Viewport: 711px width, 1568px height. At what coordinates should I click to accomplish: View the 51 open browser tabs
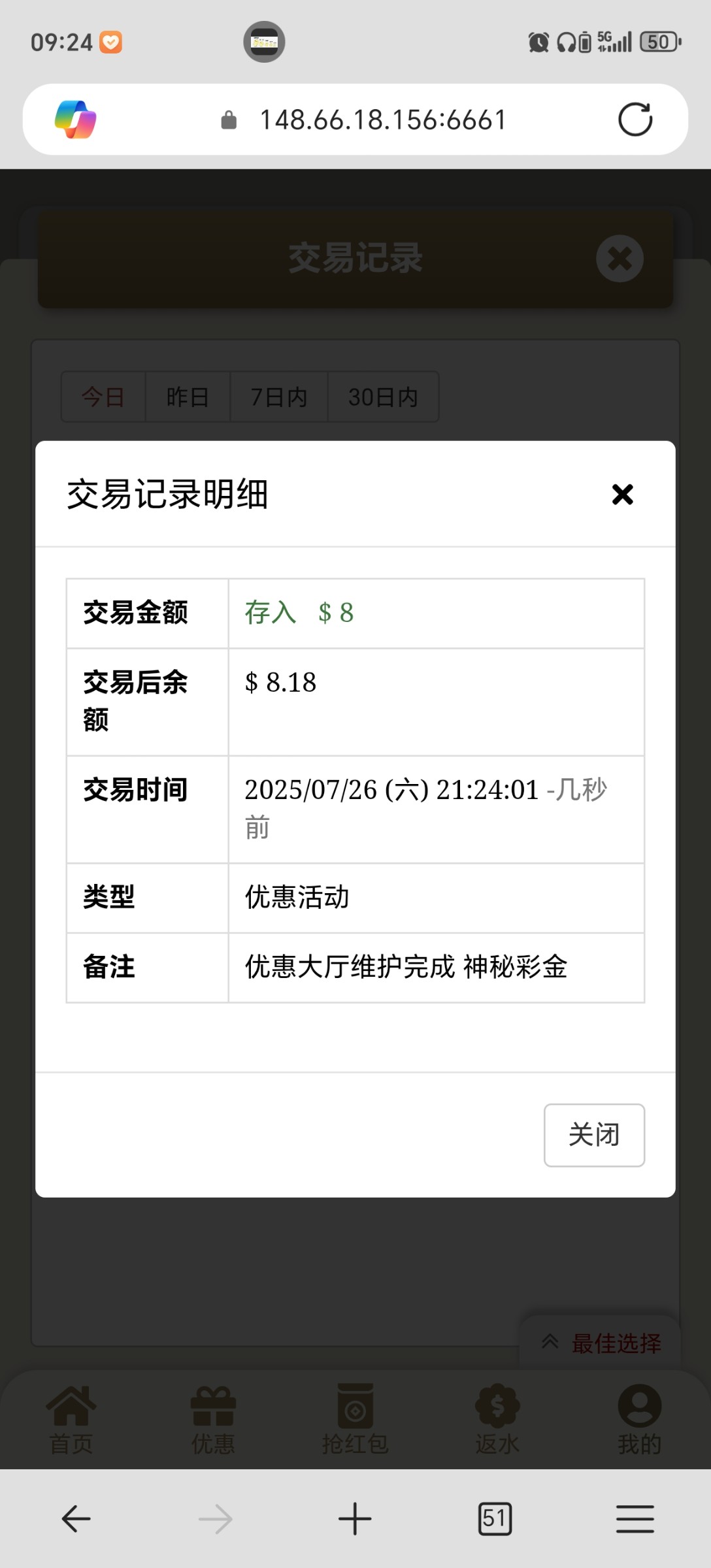pos(495,1518)
